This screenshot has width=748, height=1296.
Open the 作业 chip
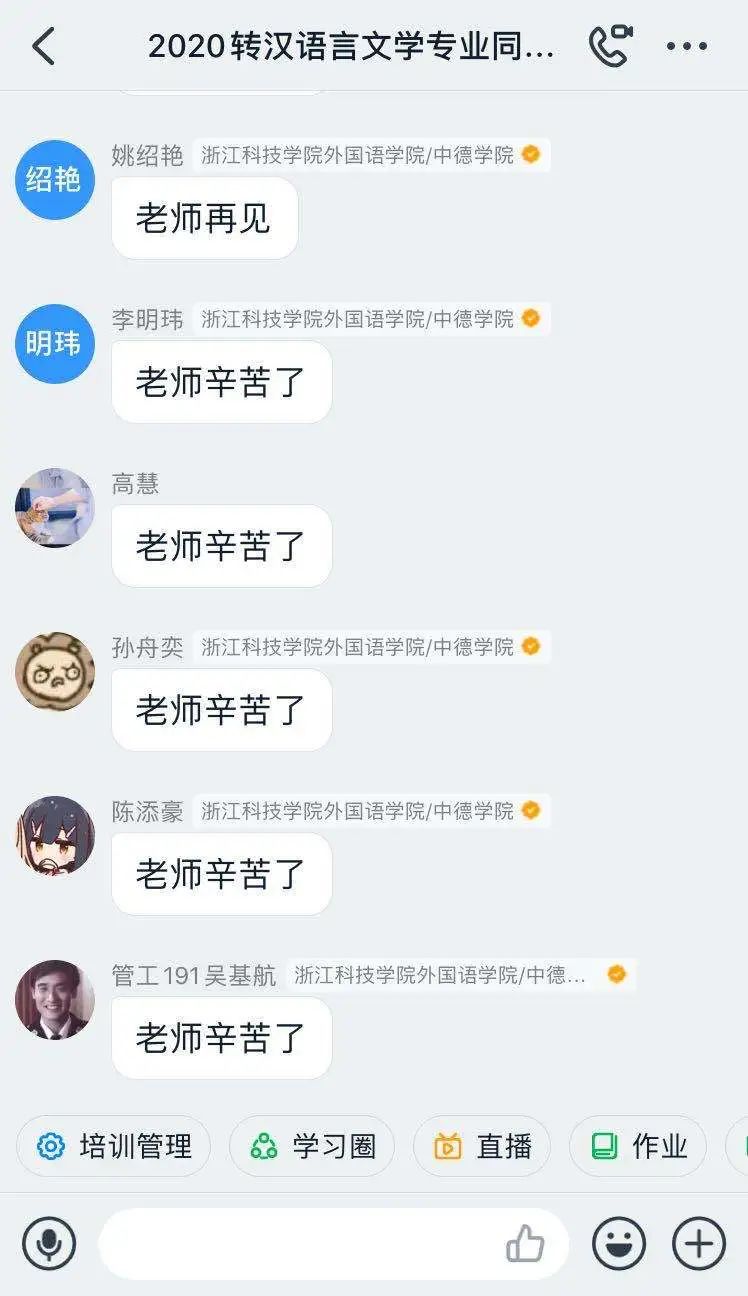click(x=638, y=1146)
